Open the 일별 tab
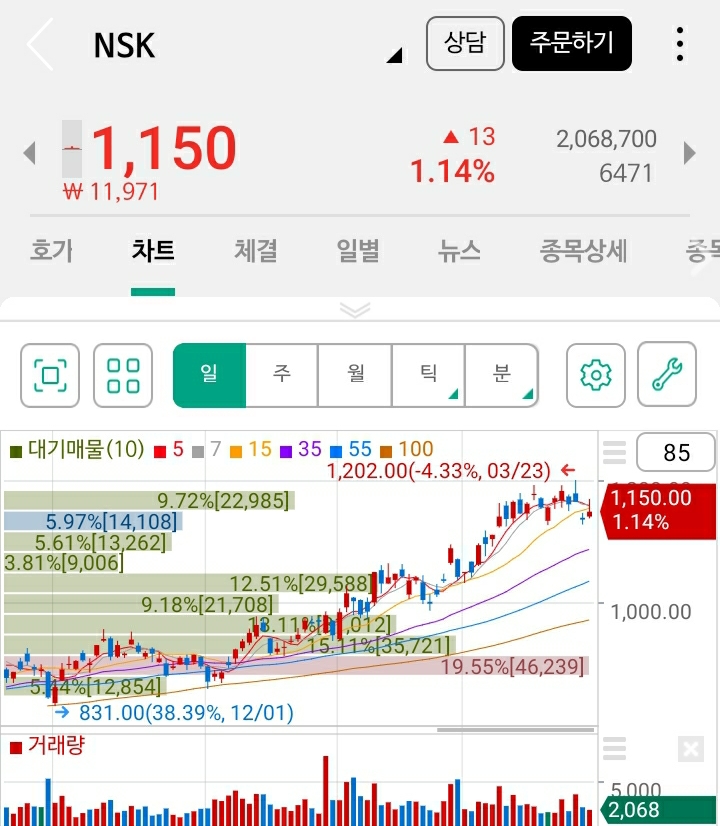This screenshot has width=720, height=826. [358, 250]
